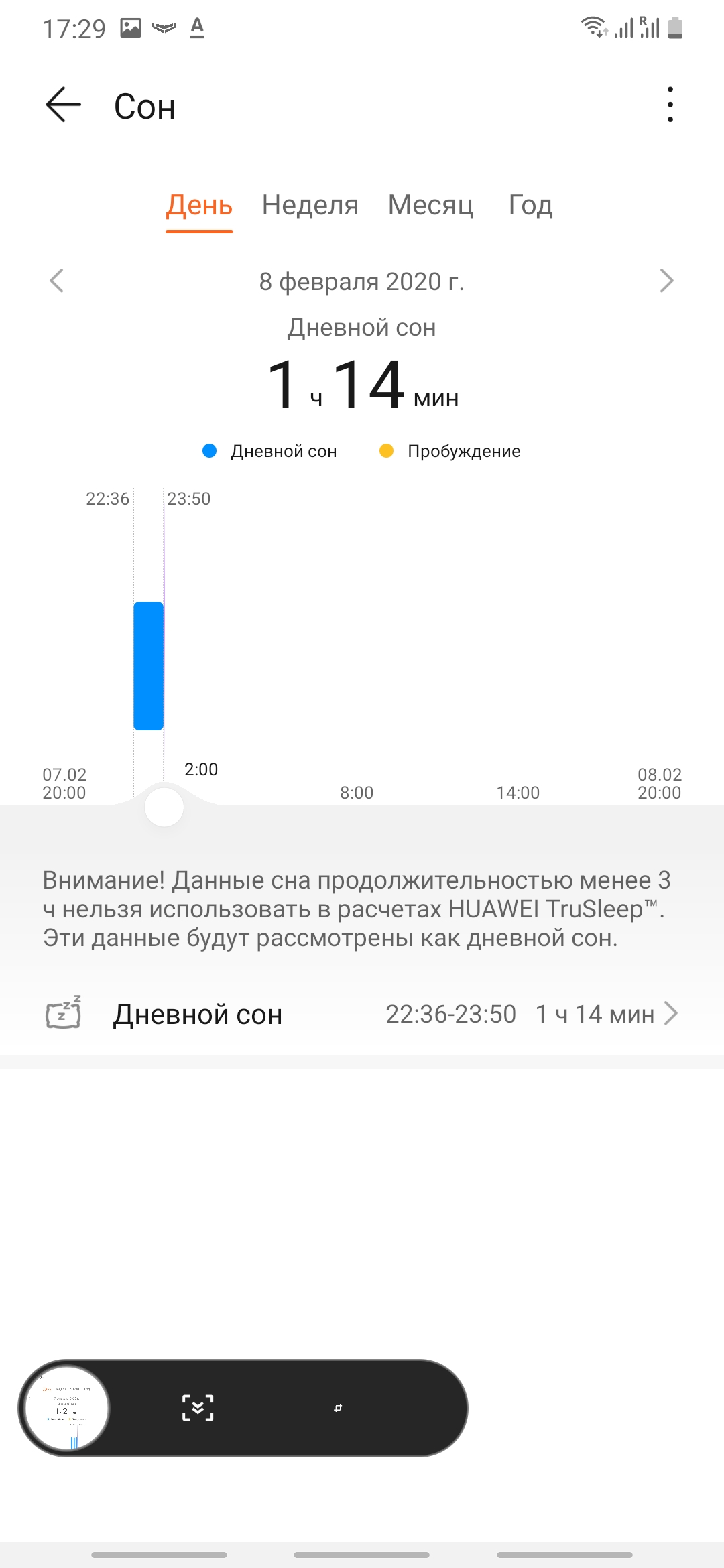Start a scrolling screenshot capture

[x=198, y=1408]
